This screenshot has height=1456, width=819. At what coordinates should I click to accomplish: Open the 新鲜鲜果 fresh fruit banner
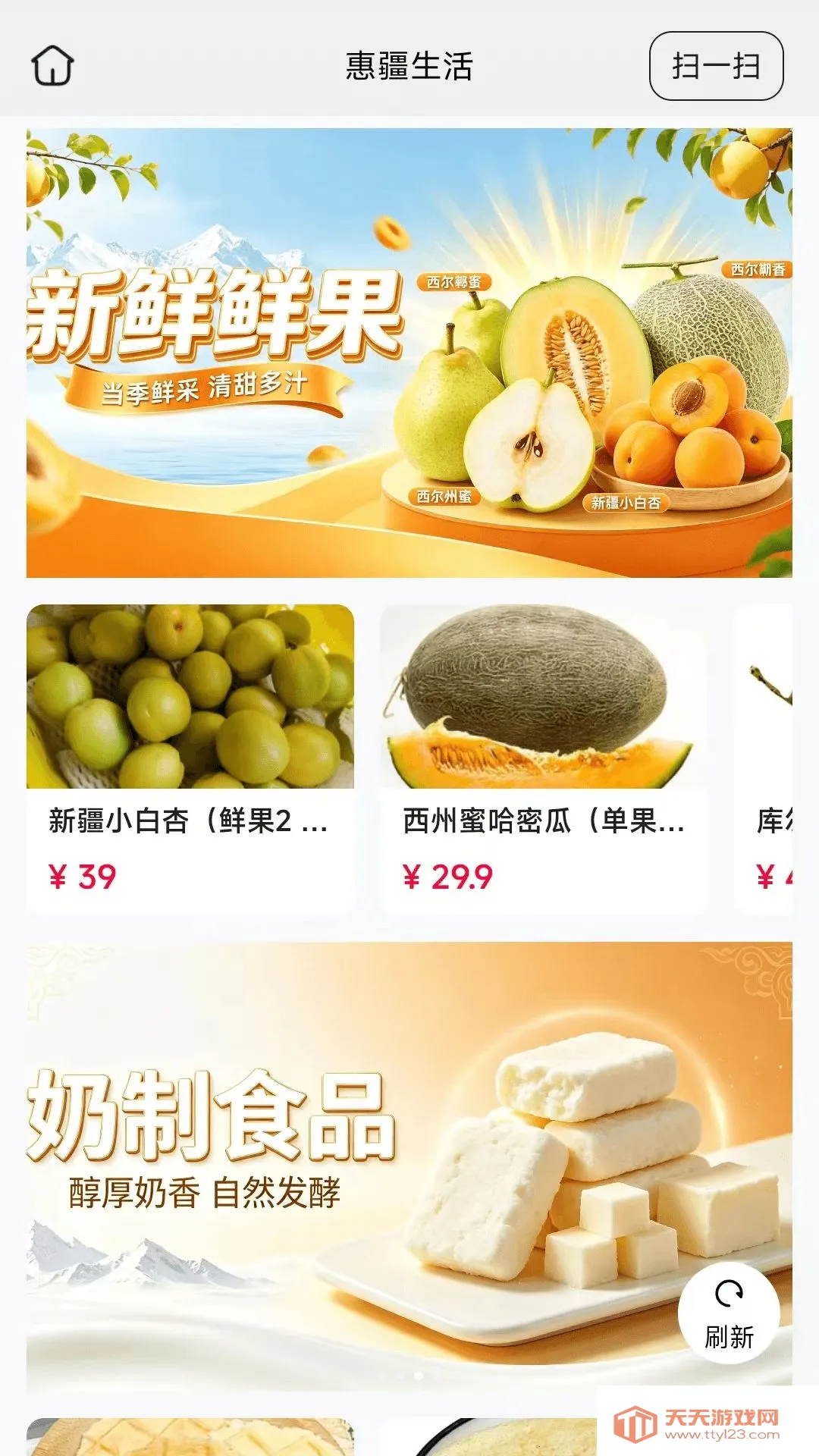point(409,353)
